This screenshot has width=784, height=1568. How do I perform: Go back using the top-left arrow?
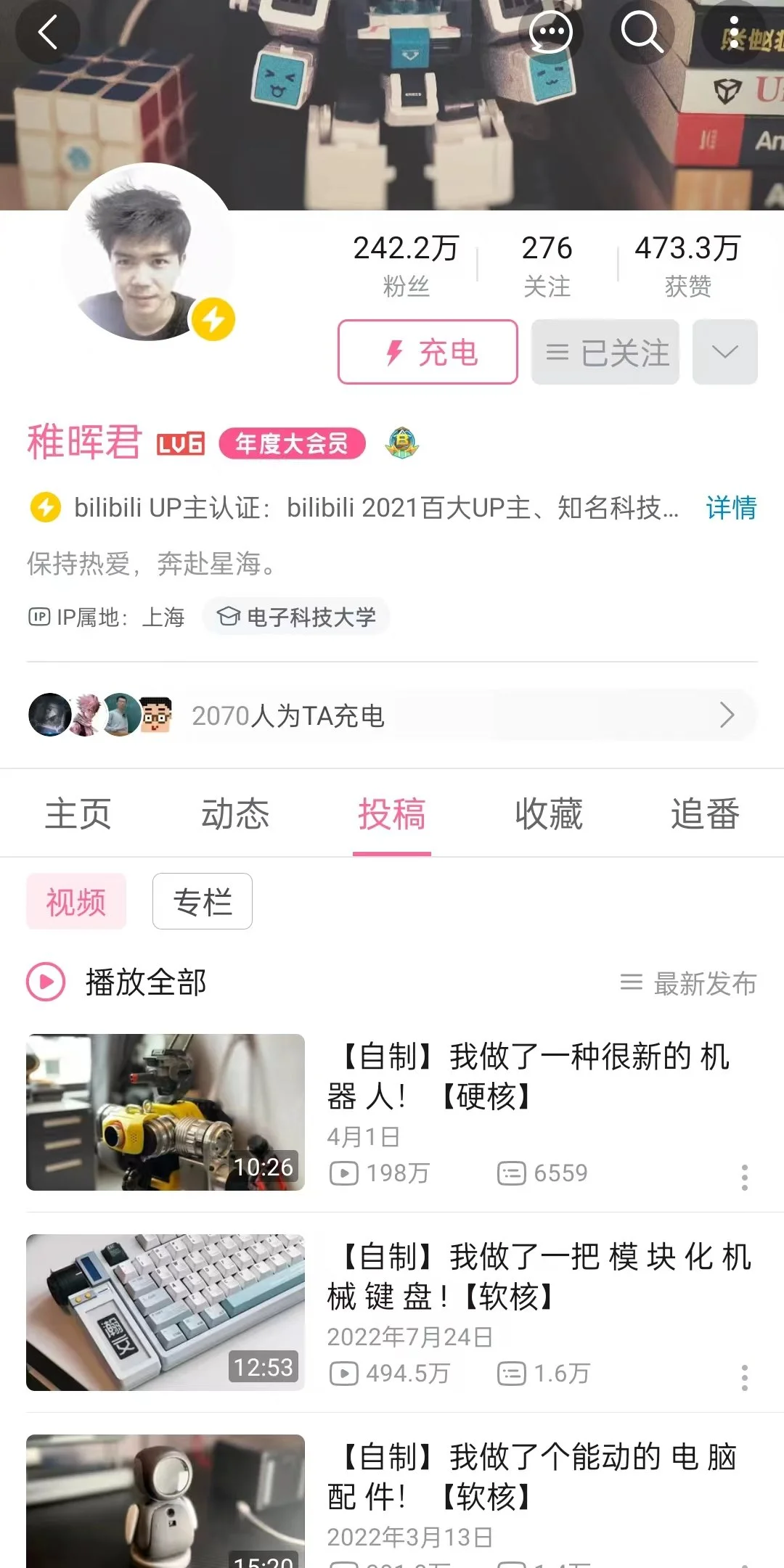[48, 33]
